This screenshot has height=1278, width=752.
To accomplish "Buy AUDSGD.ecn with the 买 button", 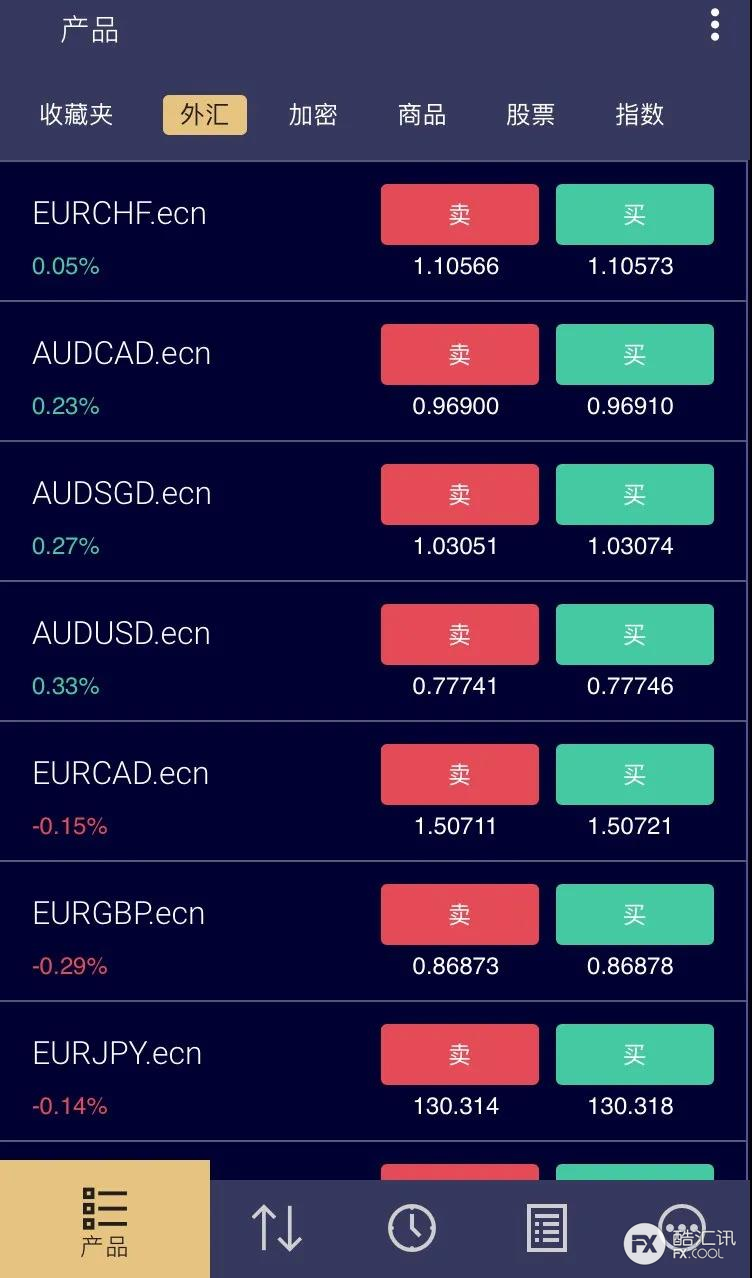I will pos(635,494).
